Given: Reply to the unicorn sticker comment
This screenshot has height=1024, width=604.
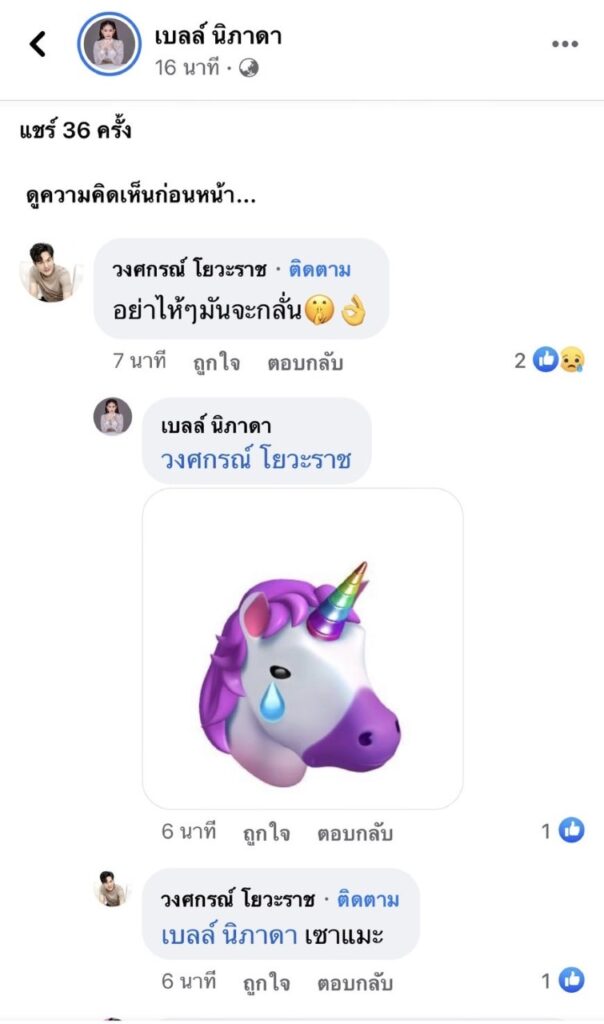Looking at the screenshot, I should coord(354,832).
